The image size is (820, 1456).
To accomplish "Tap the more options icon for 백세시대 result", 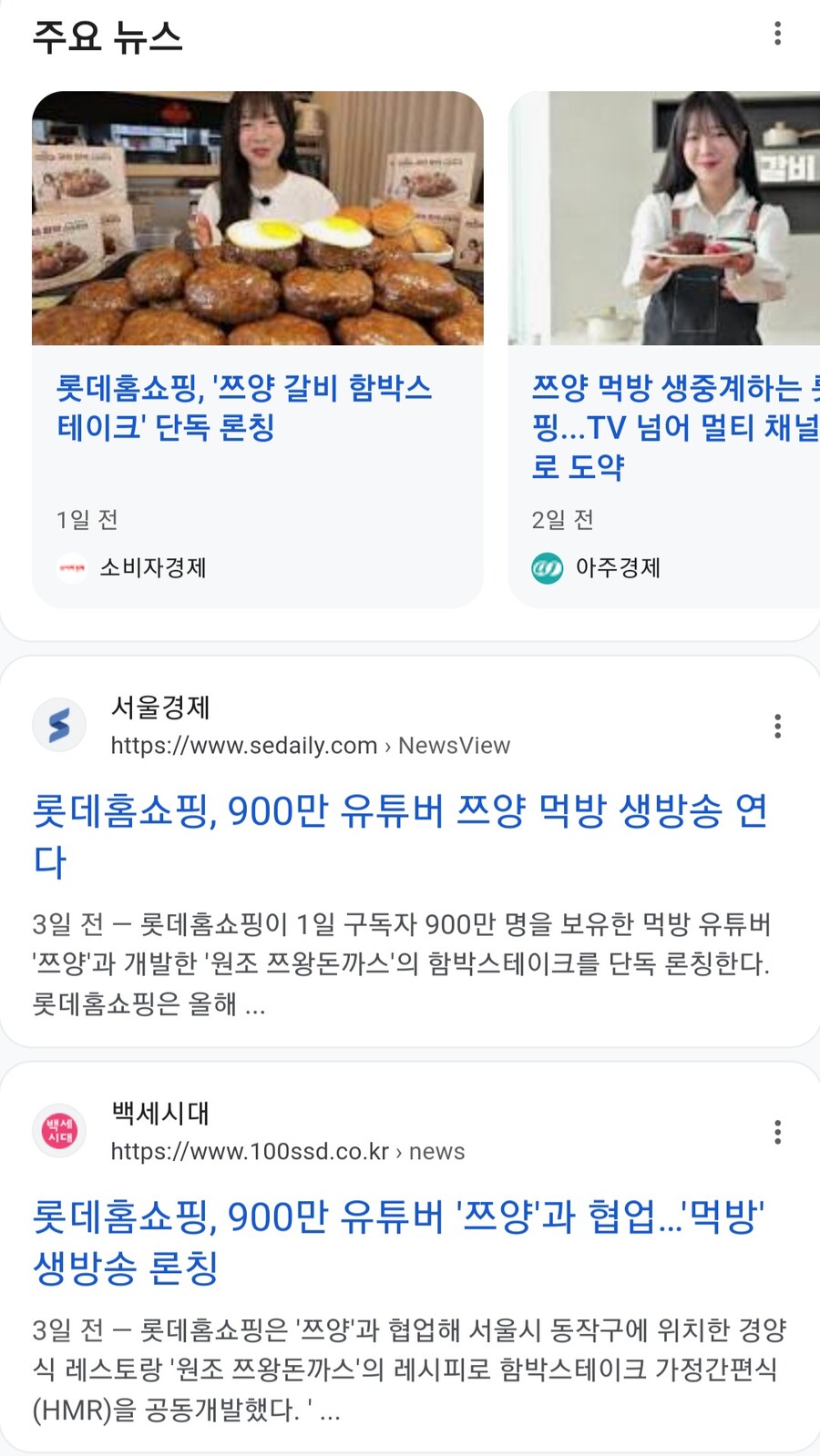I will [777, 1132].
